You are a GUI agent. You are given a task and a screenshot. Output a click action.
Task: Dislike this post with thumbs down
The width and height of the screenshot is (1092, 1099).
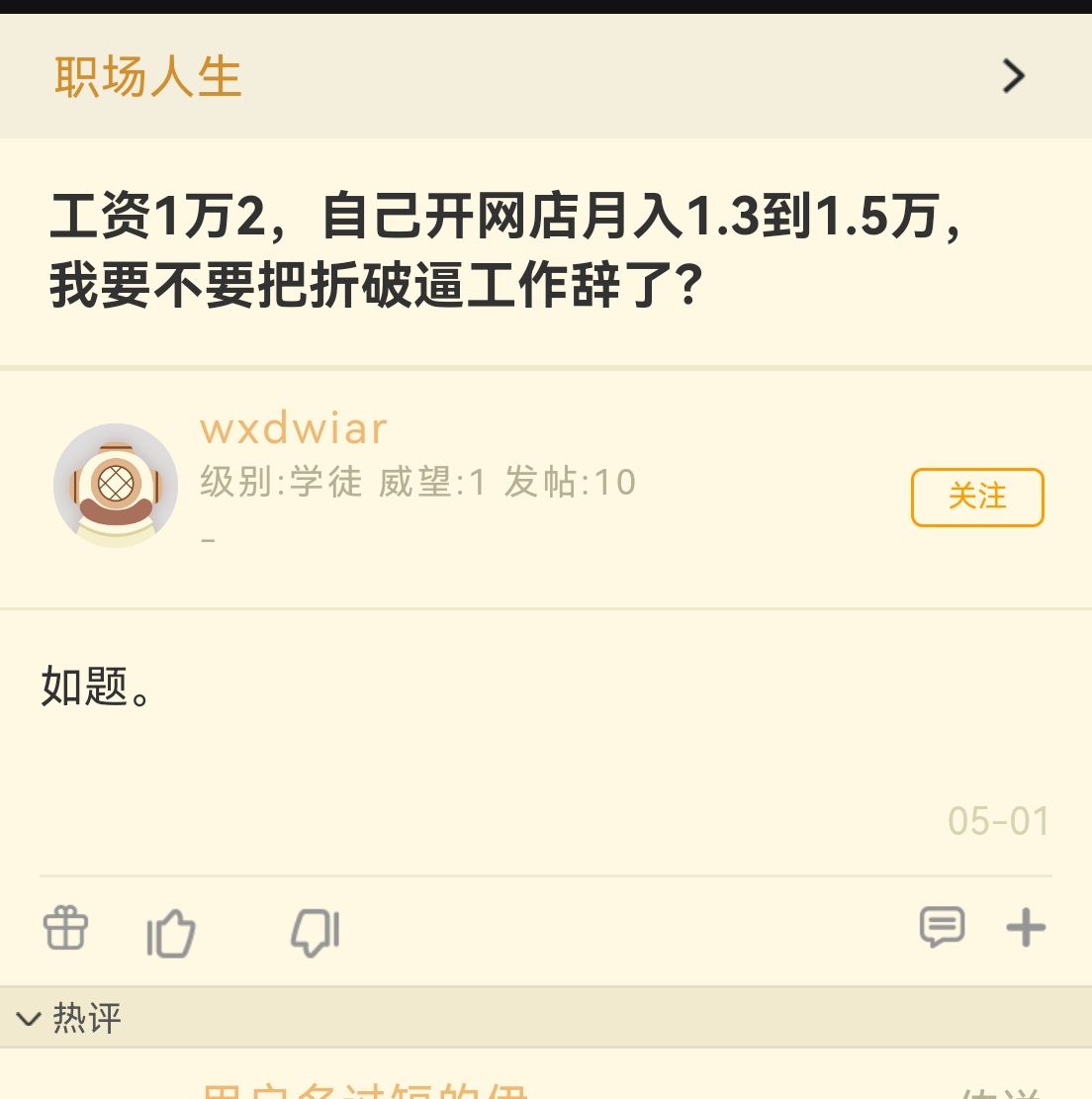[316, 932]
